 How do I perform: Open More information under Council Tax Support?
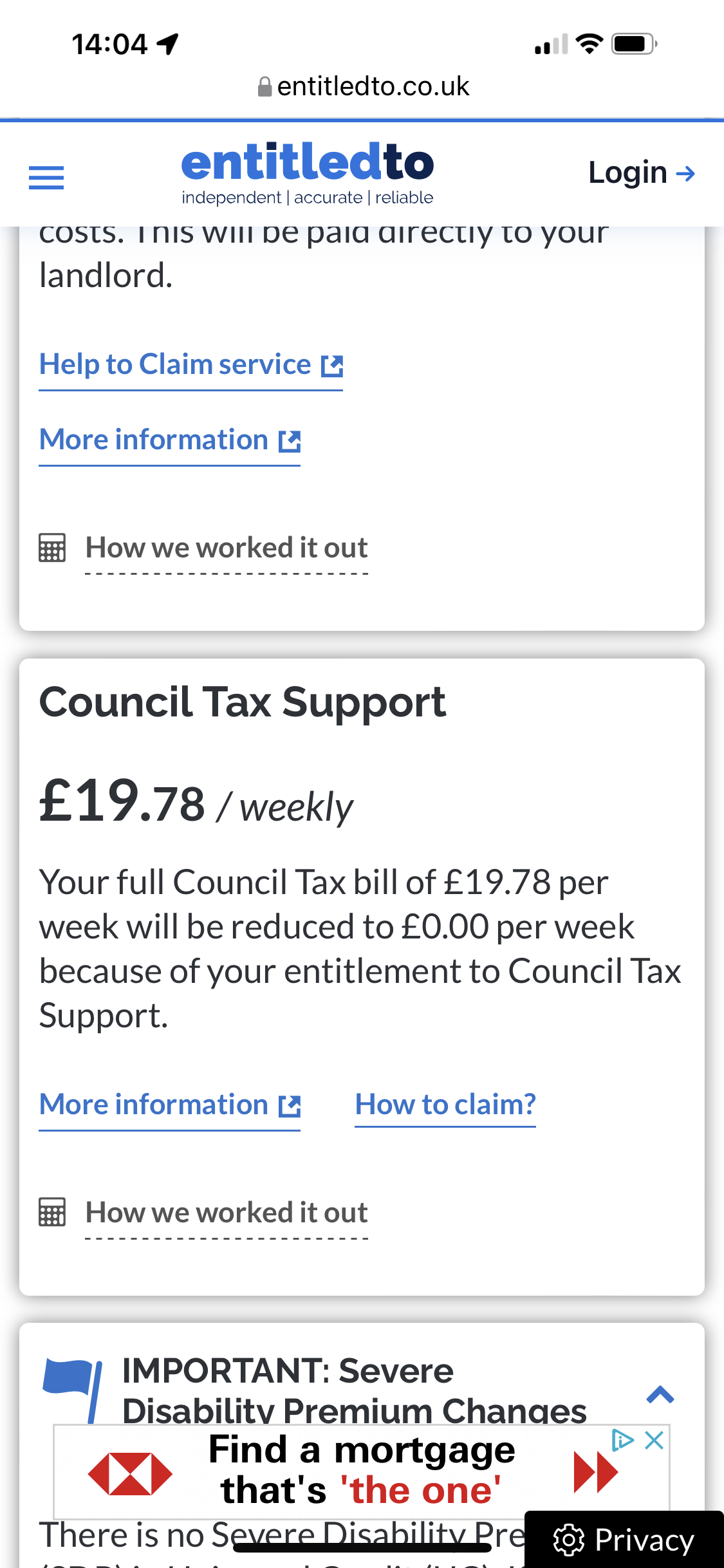pos(170,1105)
